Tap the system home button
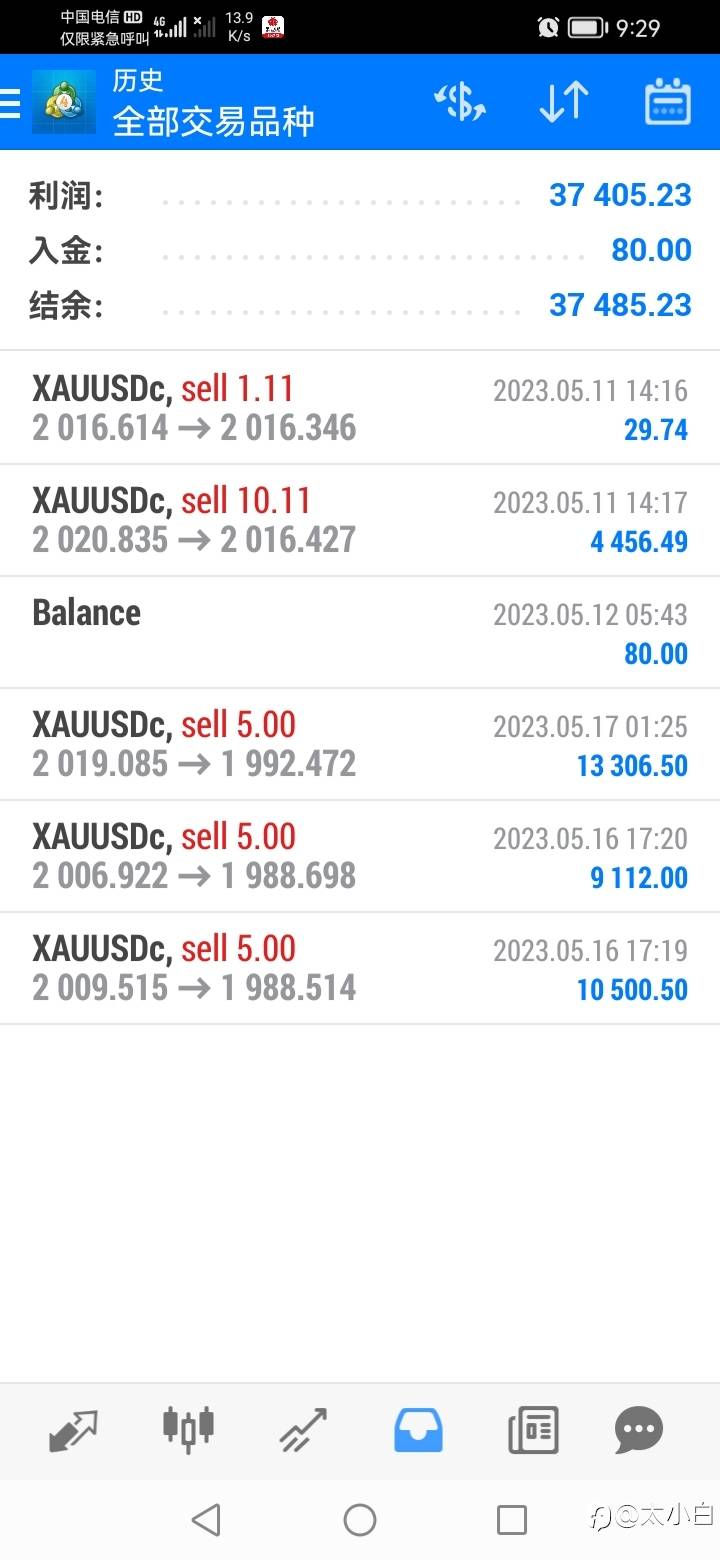This screenshot has height=1560, width=720. (x=360, y=1520)
